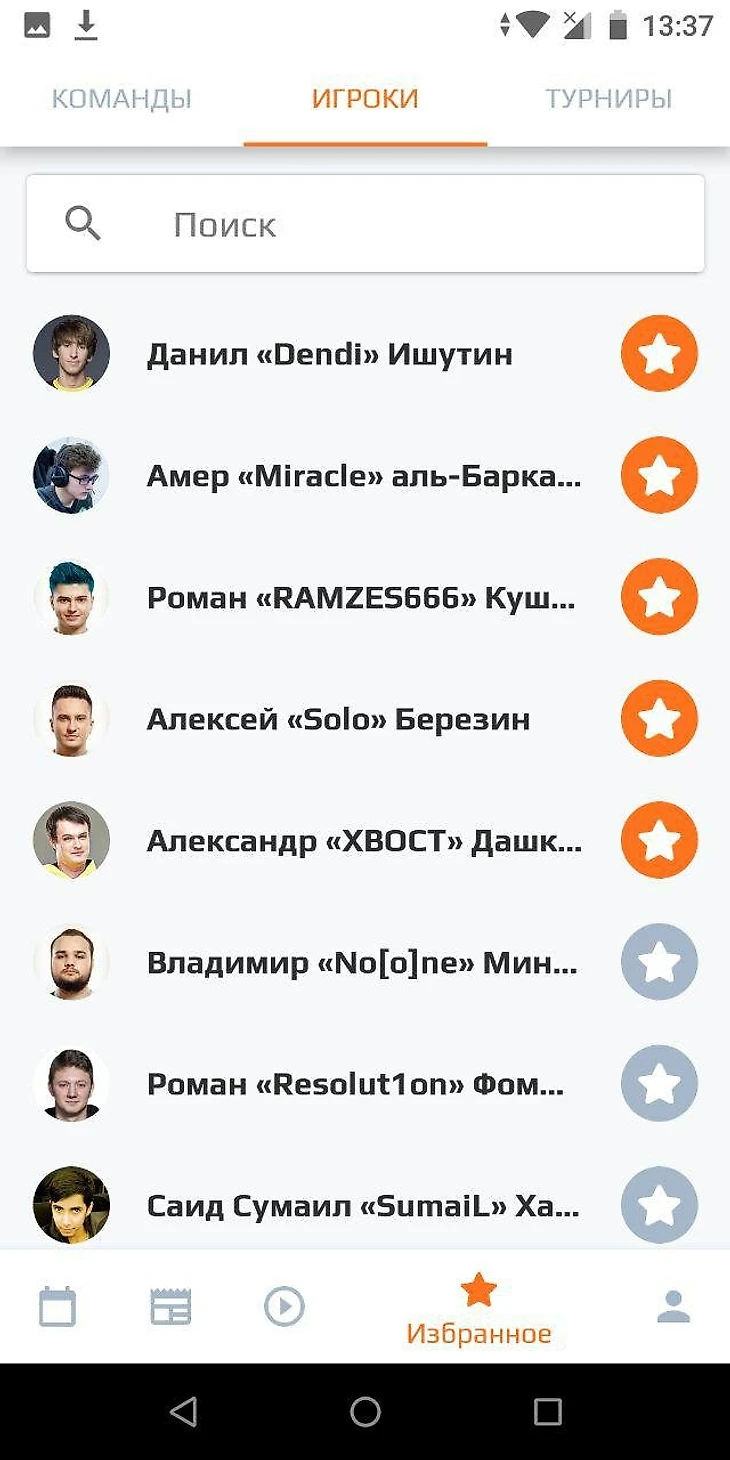730x1460 pixels.
Task: Star Роман «Resolut1on» as favorite
Action: 659,1083
